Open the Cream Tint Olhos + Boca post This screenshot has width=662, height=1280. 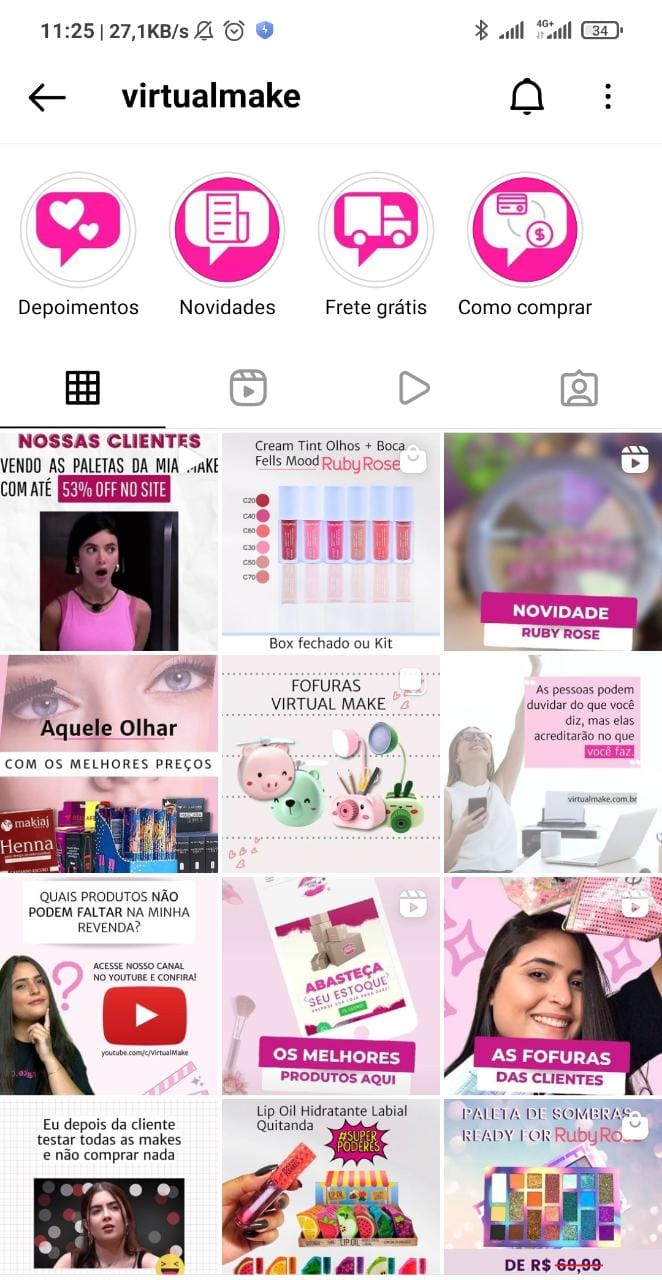[x=331, y=542]
